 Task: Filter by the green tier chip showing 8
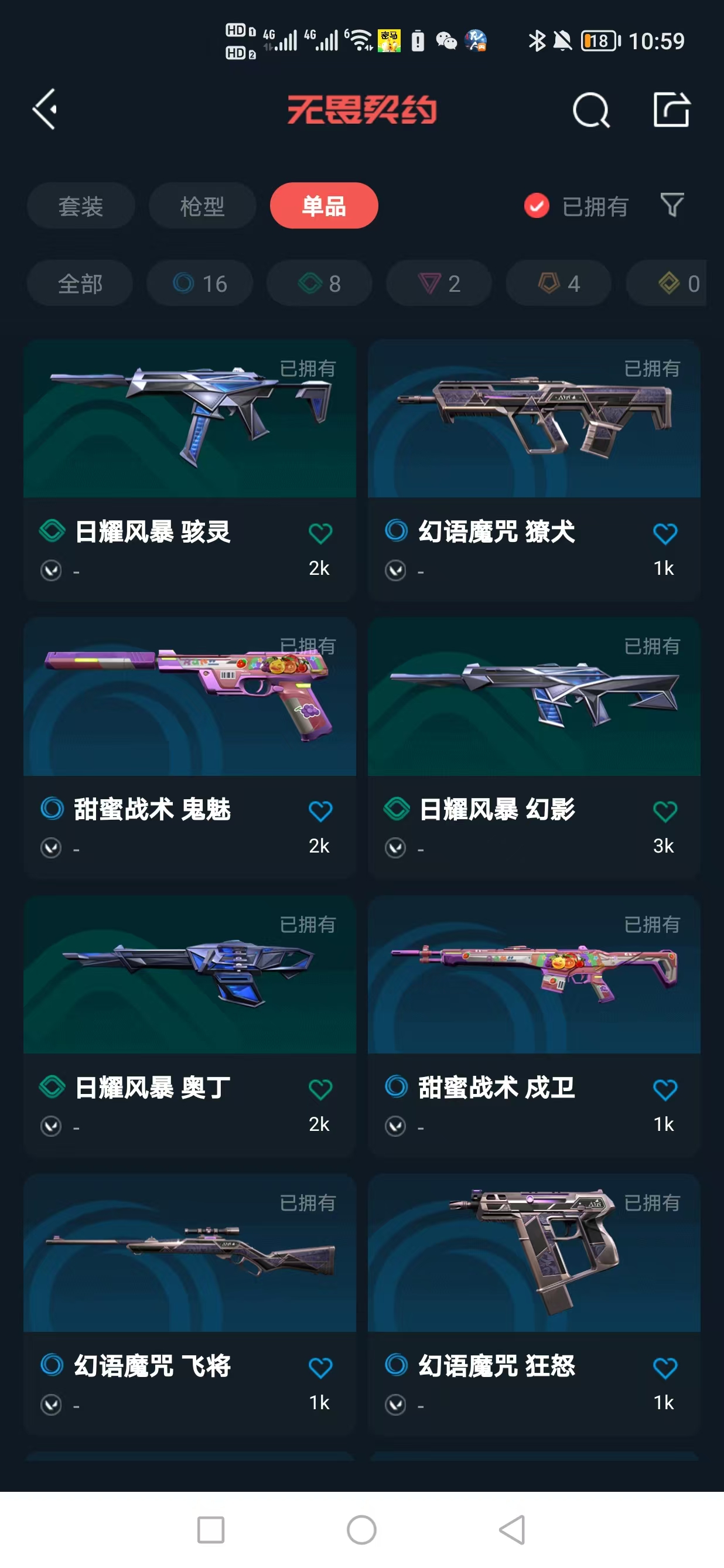click(x=319, y=284)
